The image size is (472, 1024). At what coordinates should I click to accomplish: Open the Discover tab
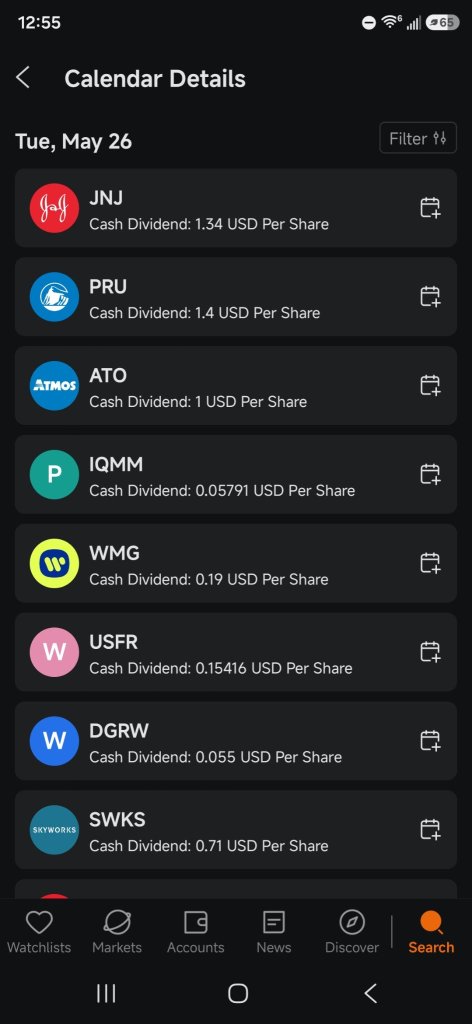pos(352,932)
